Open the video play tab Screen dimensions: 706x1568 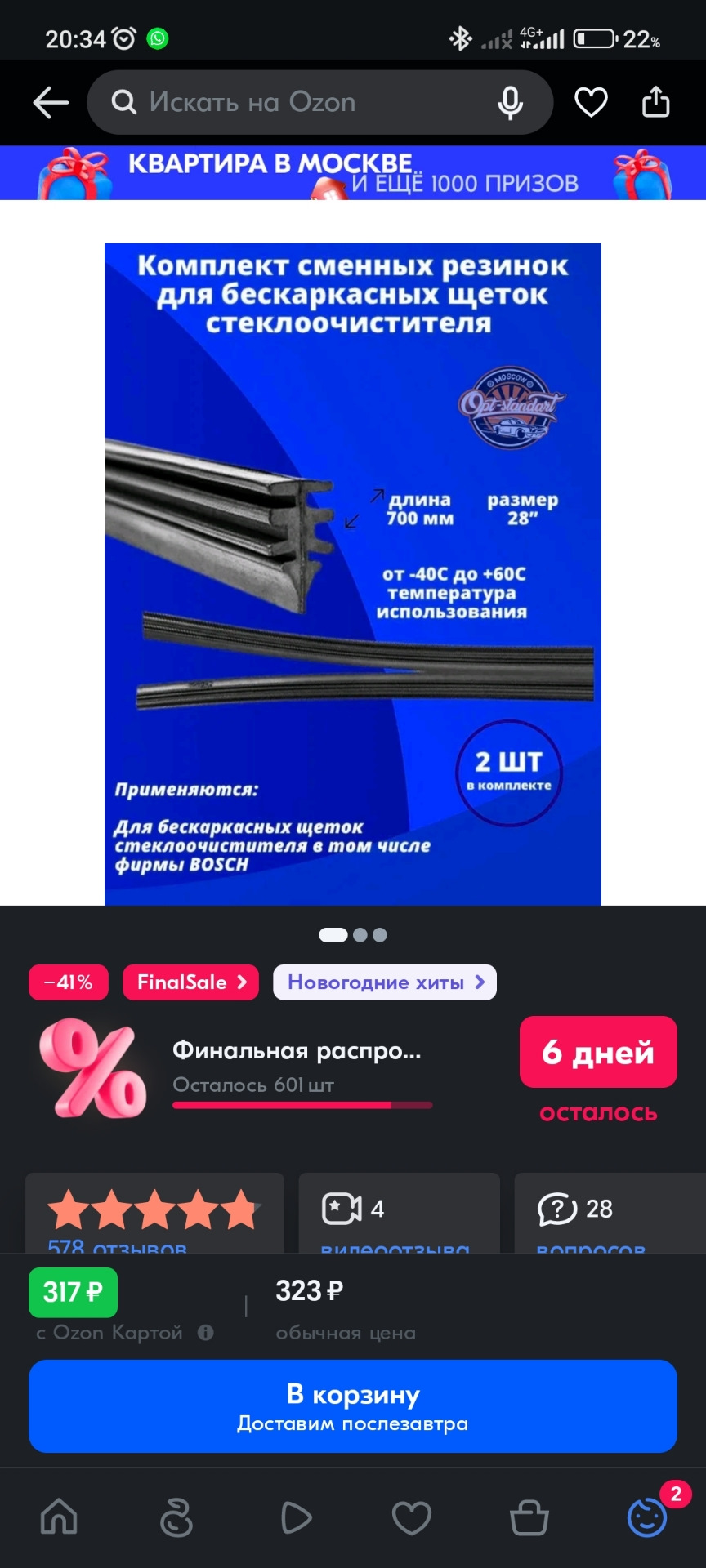[295, 1518]
